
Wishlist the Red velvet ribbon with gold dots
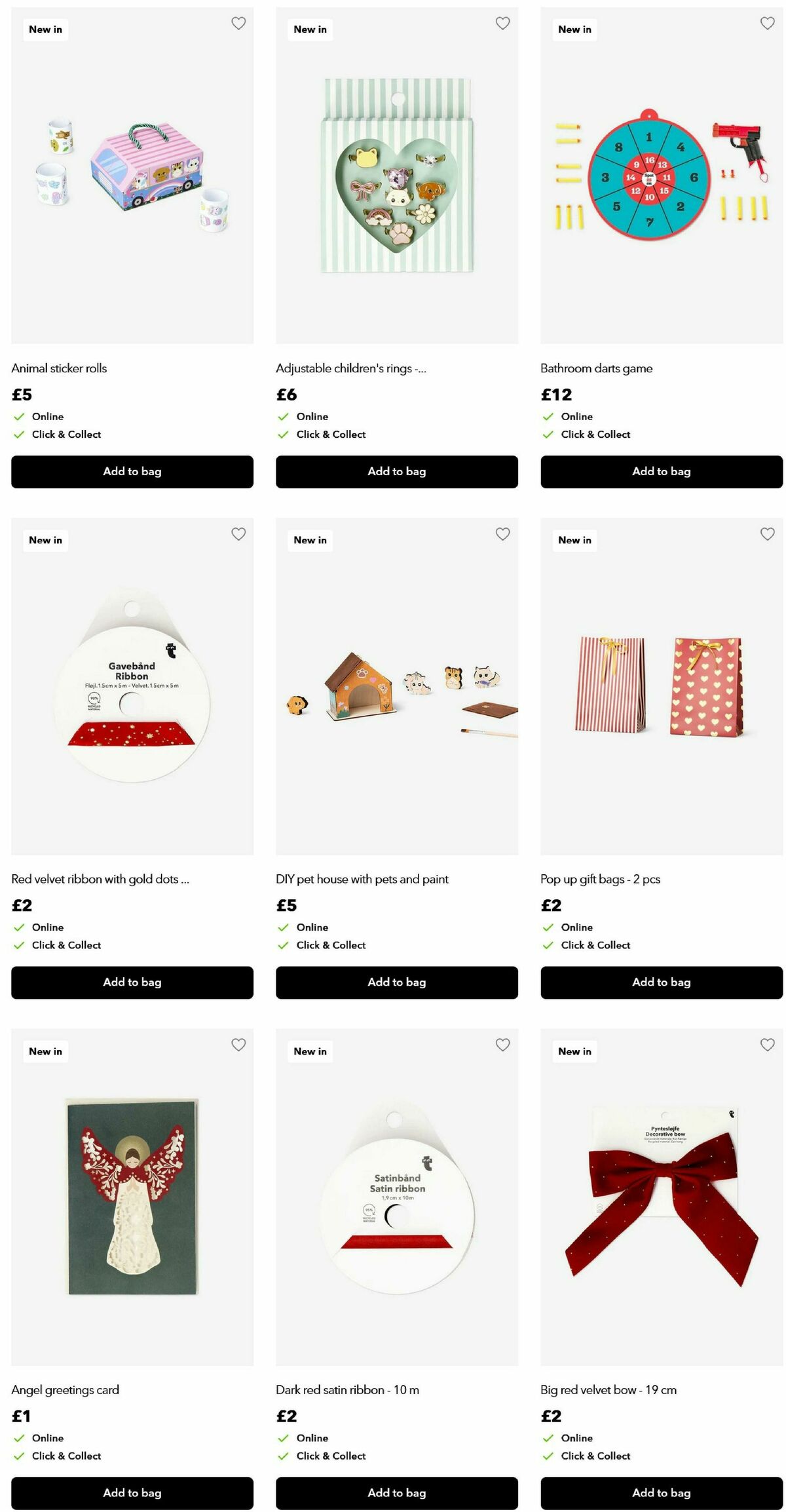tap(238, 534)
